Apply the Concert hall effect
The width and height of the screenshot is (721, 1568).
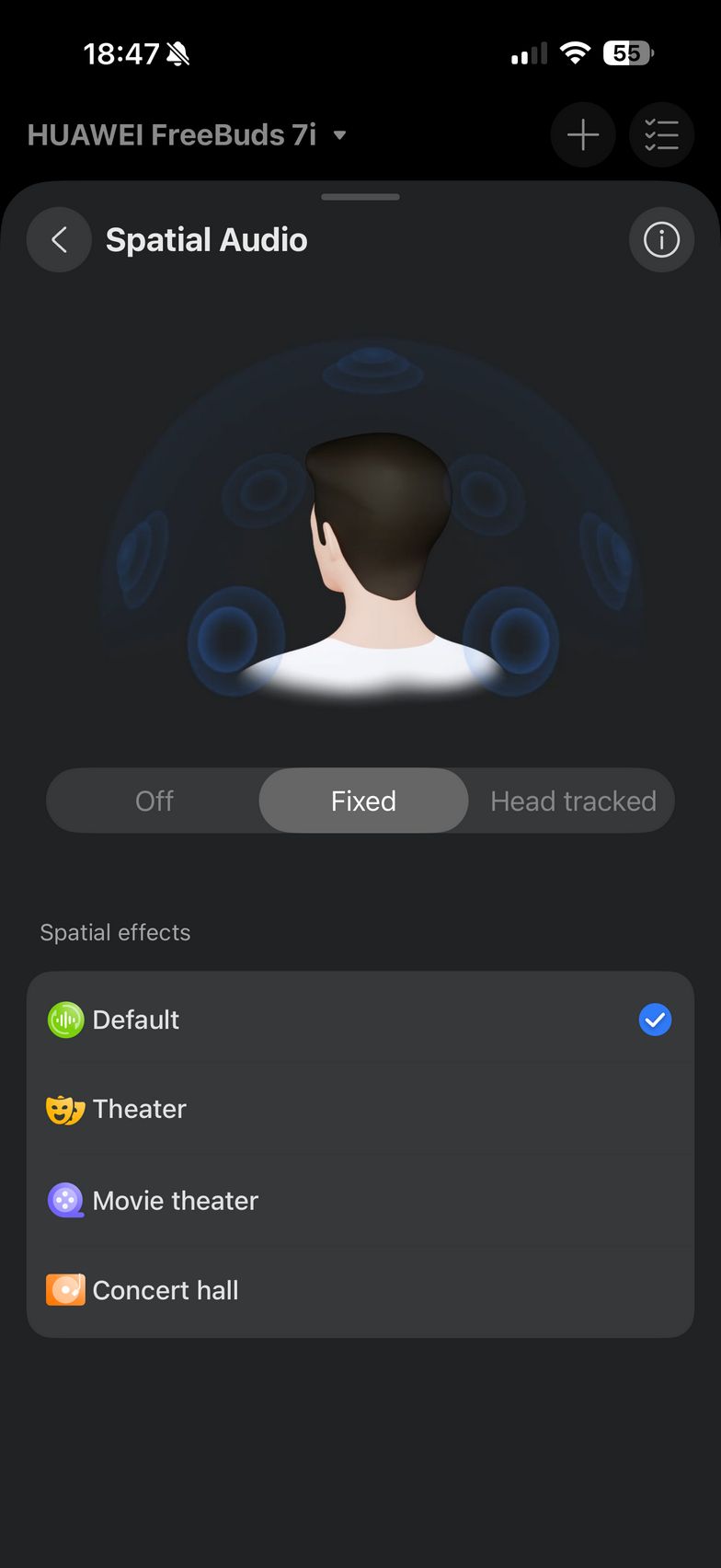[360, 1290]
